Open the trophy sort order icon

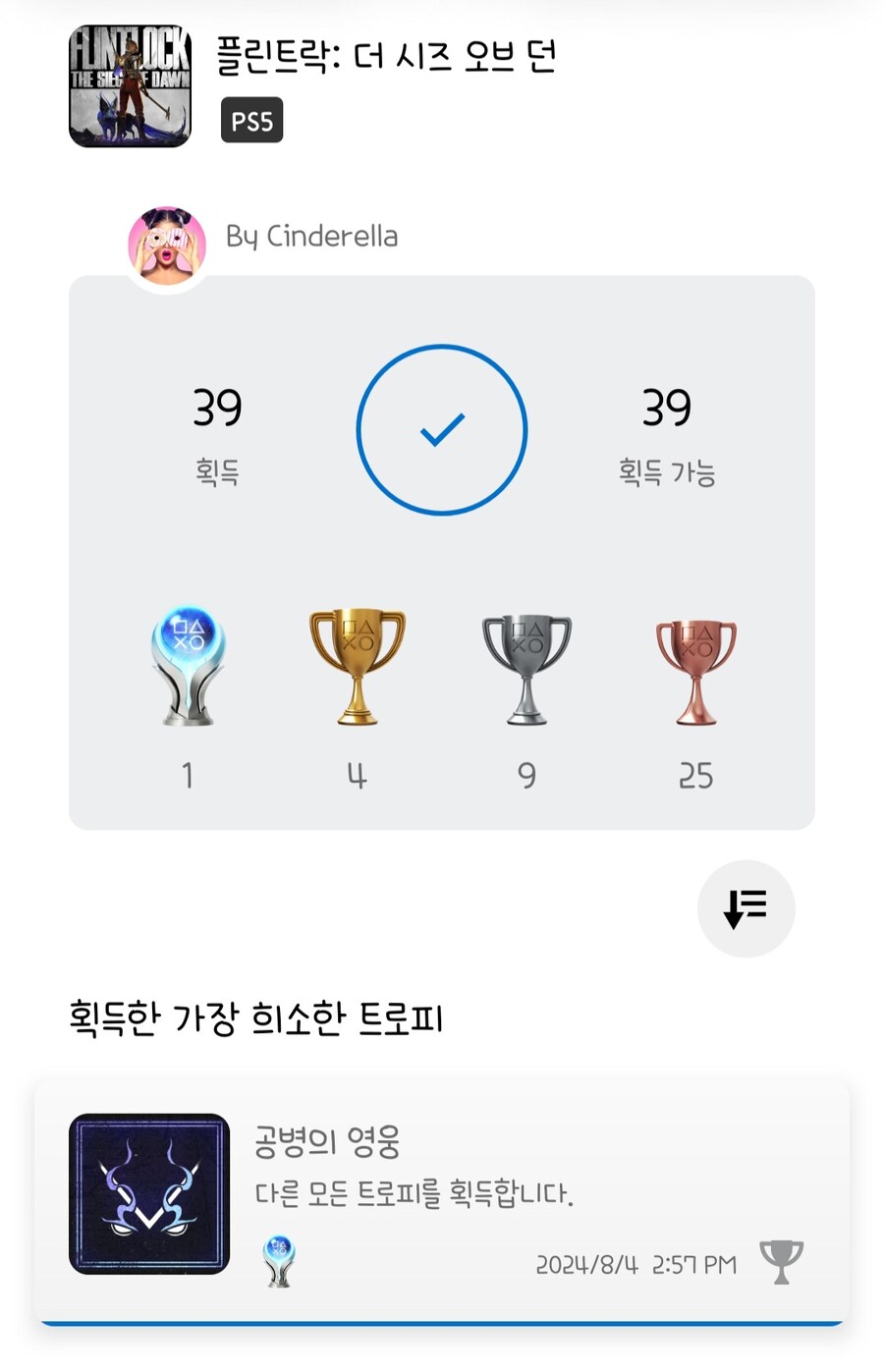pyautogui.click(x=746, y=908)
